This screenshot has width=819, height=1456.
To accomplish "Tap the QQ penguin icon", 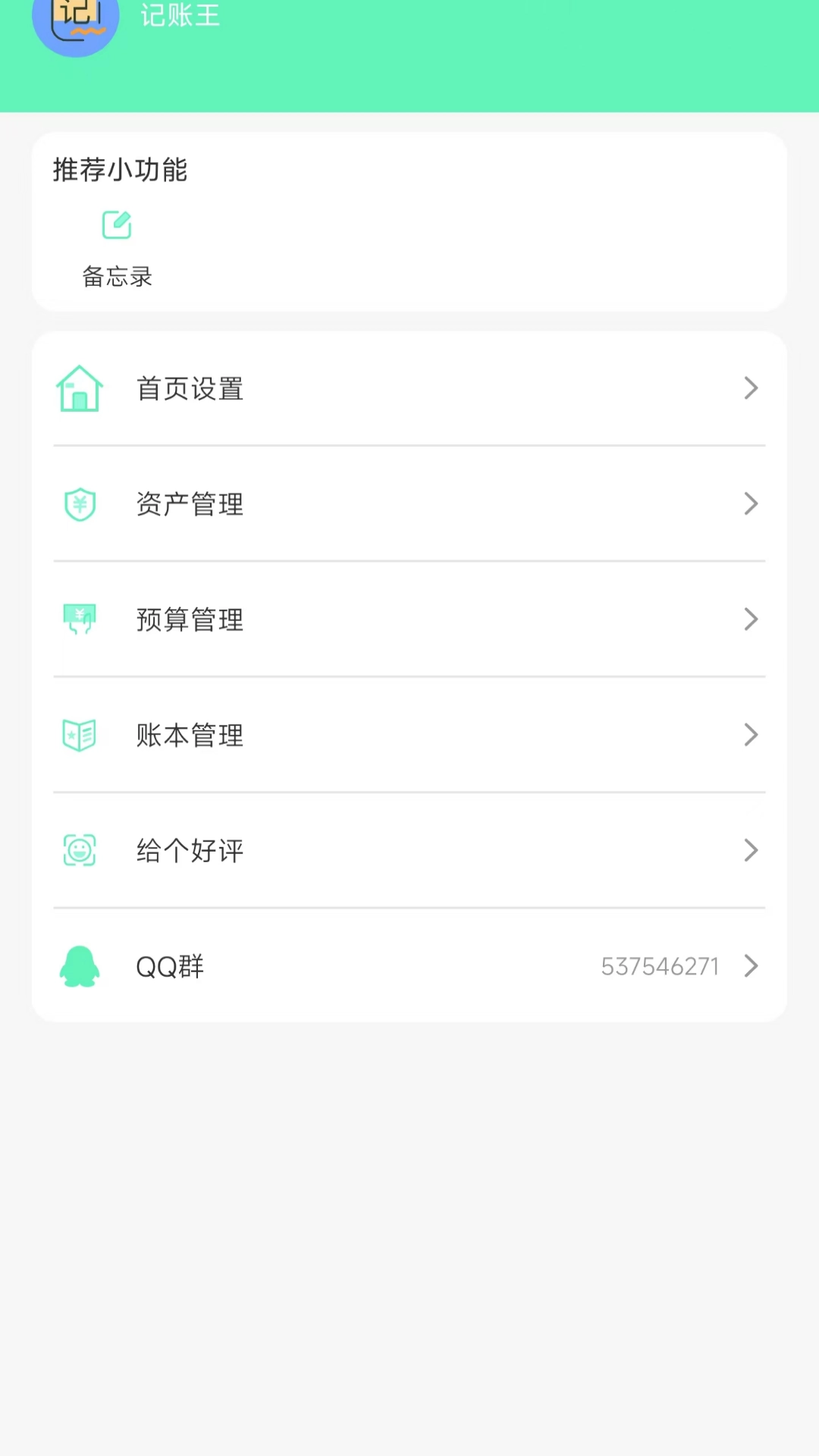I will click(x=80, y=965).
